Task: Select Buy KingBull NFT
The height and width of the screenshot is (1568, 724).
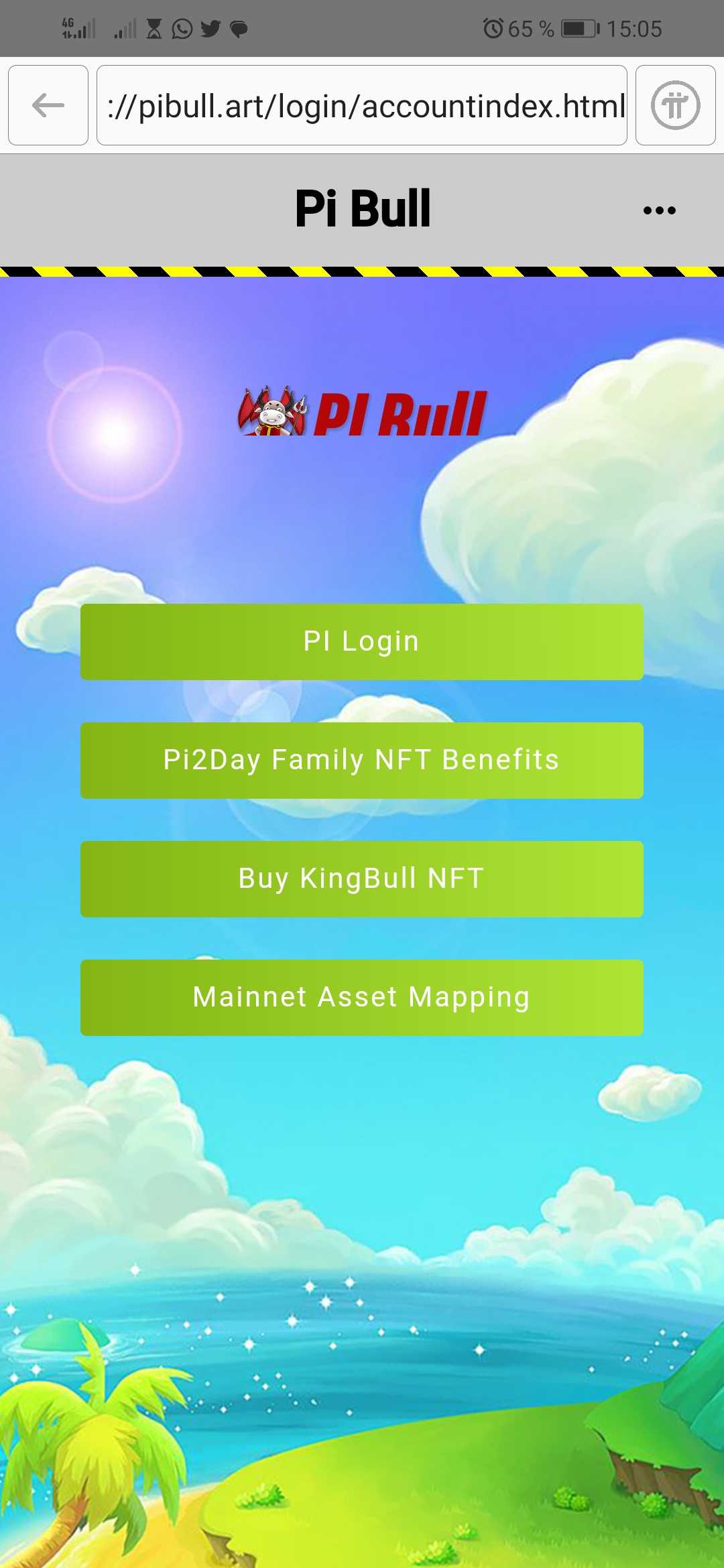Action: coord(362,879)
